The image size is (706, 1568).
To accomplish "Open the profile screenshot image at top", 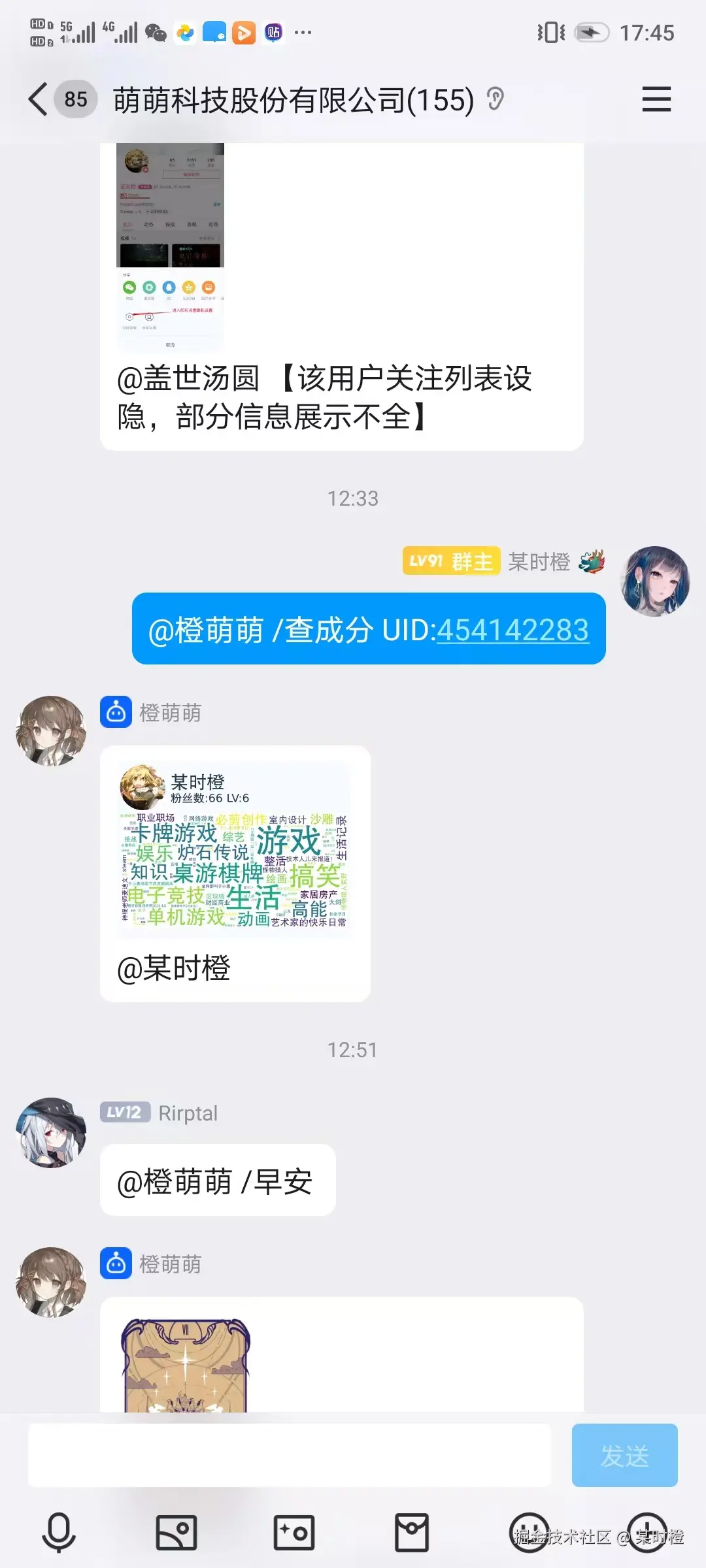I will (x=170, y=247).
